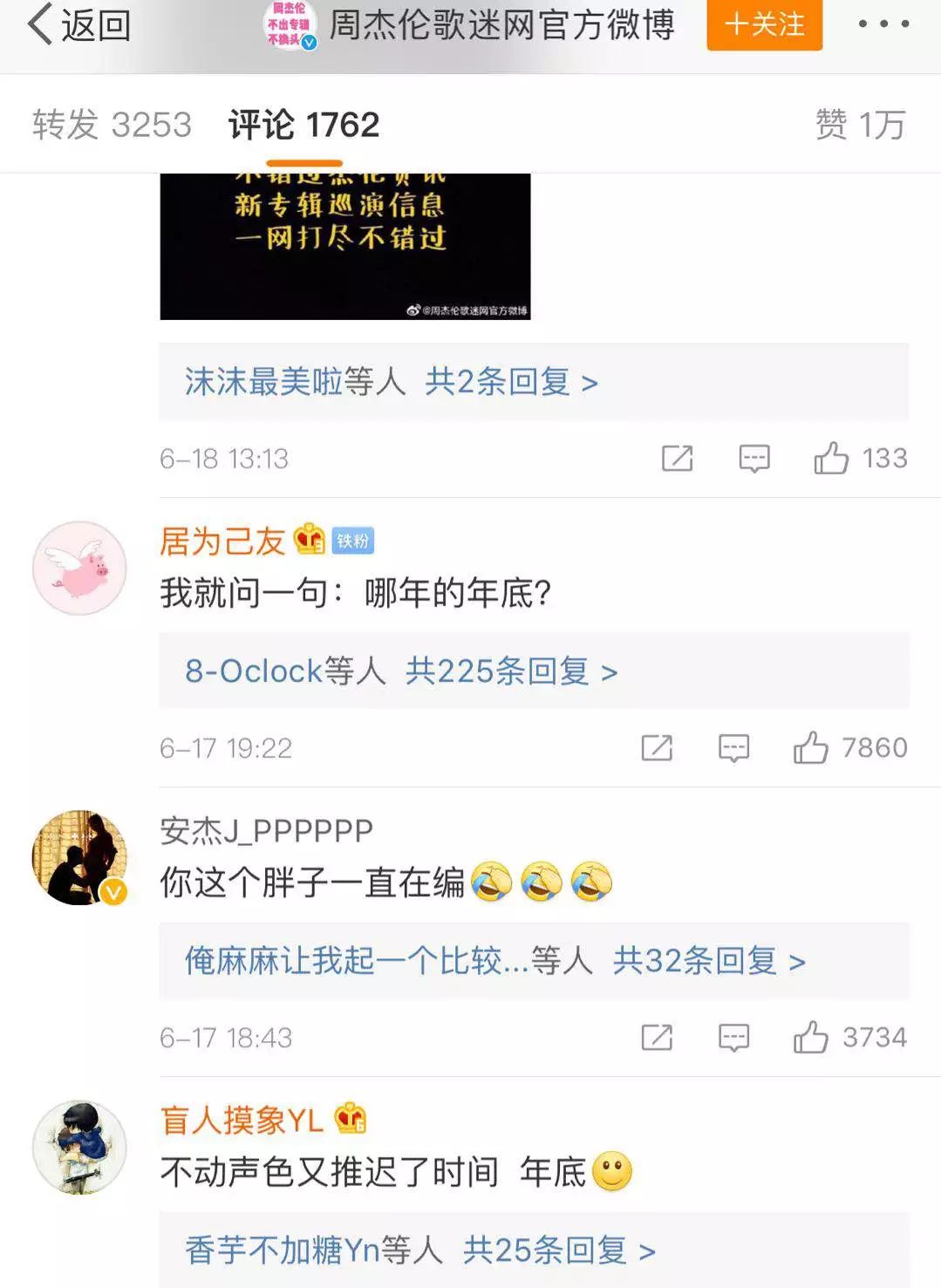The image size is (941, 1288).
Task: Expand 香芋不加糖Yn's 共25条回复 replies
Action: click(x=558, y=1251)
